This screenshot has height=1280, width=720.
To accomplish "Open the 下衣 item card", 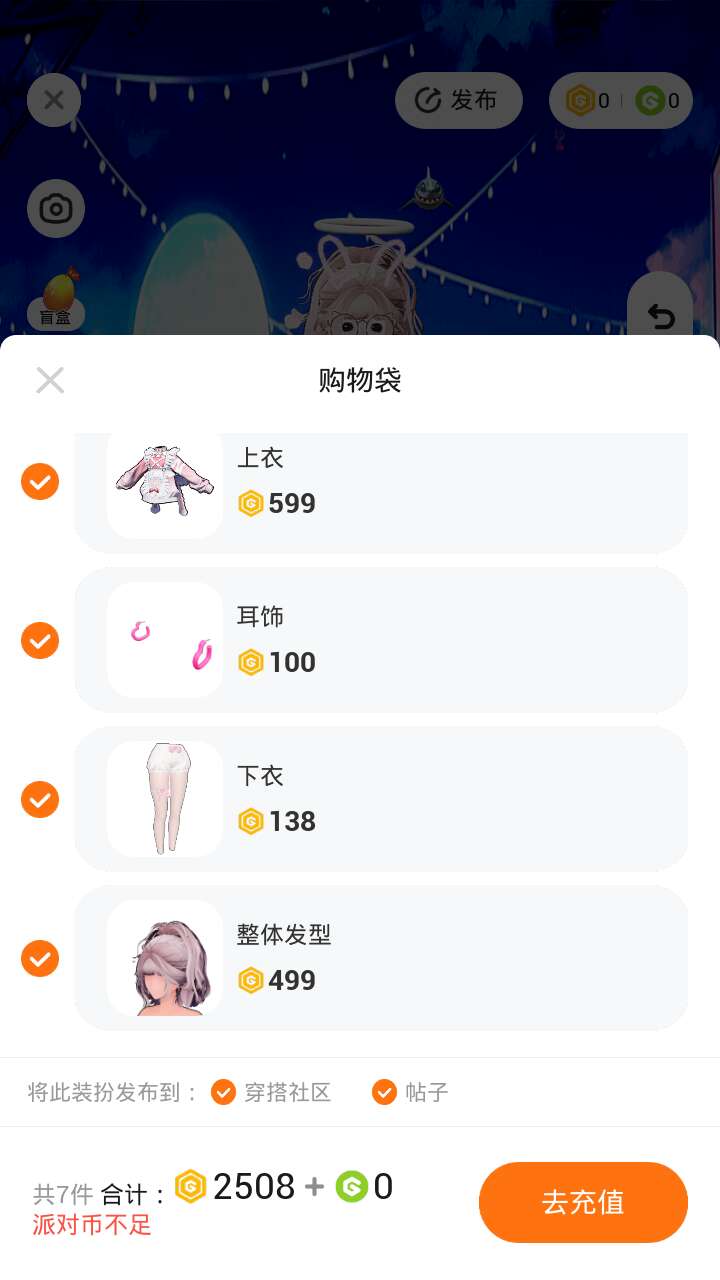I will [380, 799].
